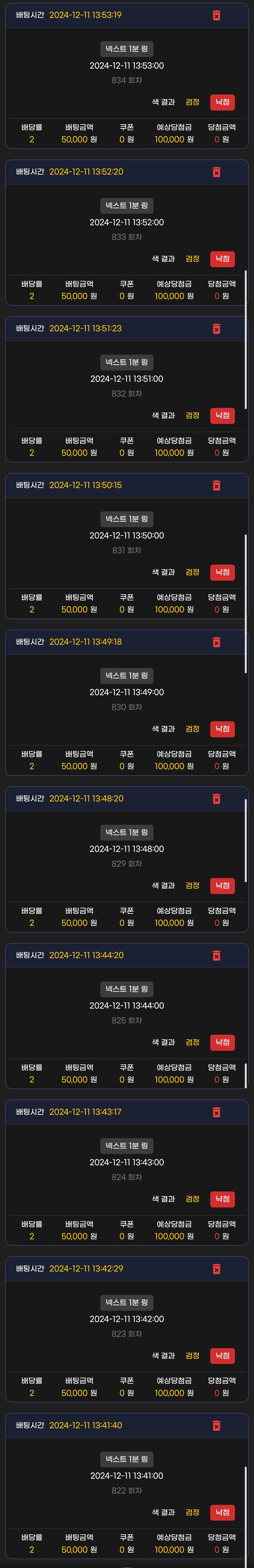Viewport: 254px width, 1568px height.
Task: Tap the trash icon for the 13:48:20 bet
Action: tap(216, 799)
